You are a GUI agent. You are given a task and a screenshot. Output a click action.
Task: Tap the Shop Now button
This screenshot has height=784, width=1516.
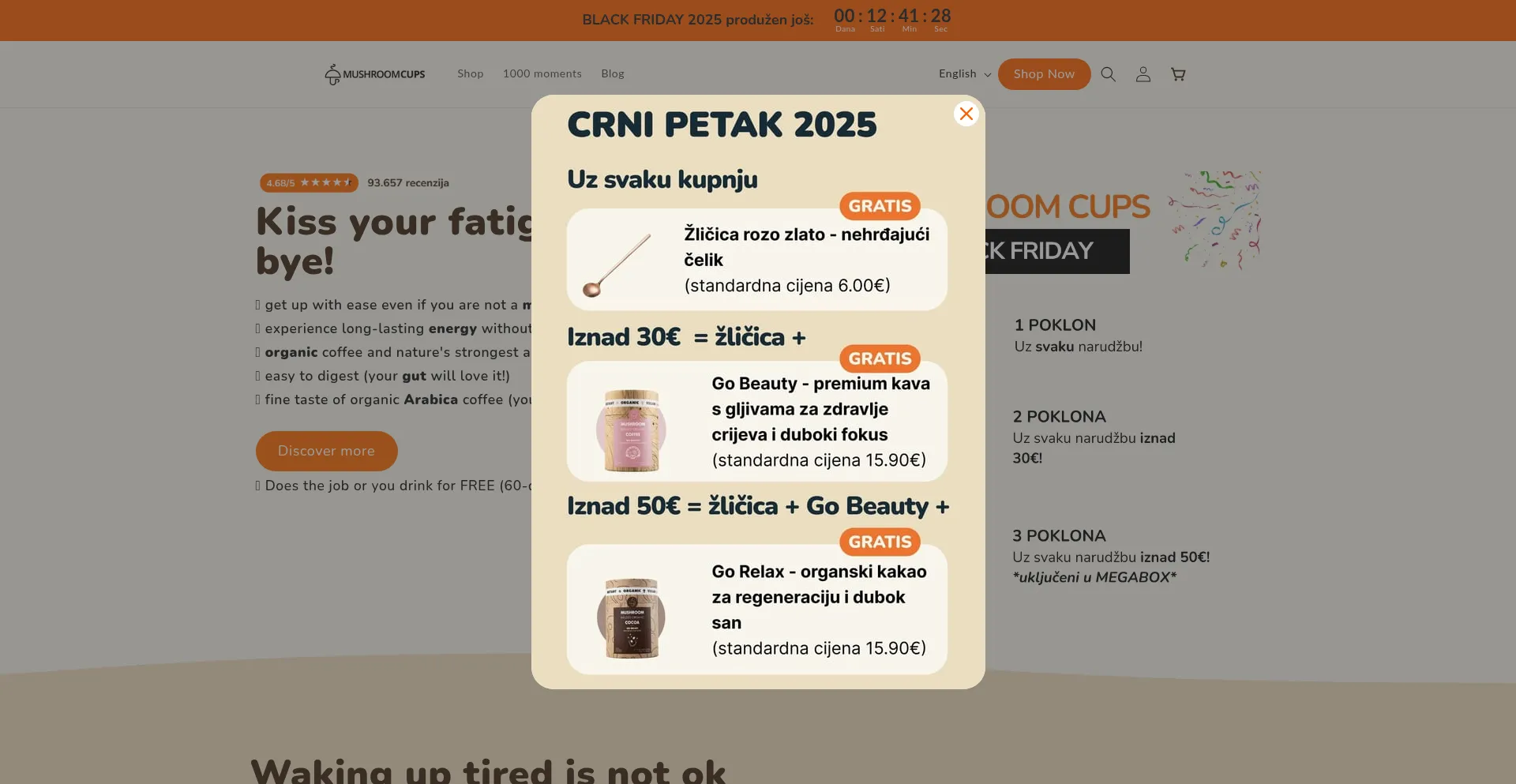pyautogui.click(x=1044, y=74)
